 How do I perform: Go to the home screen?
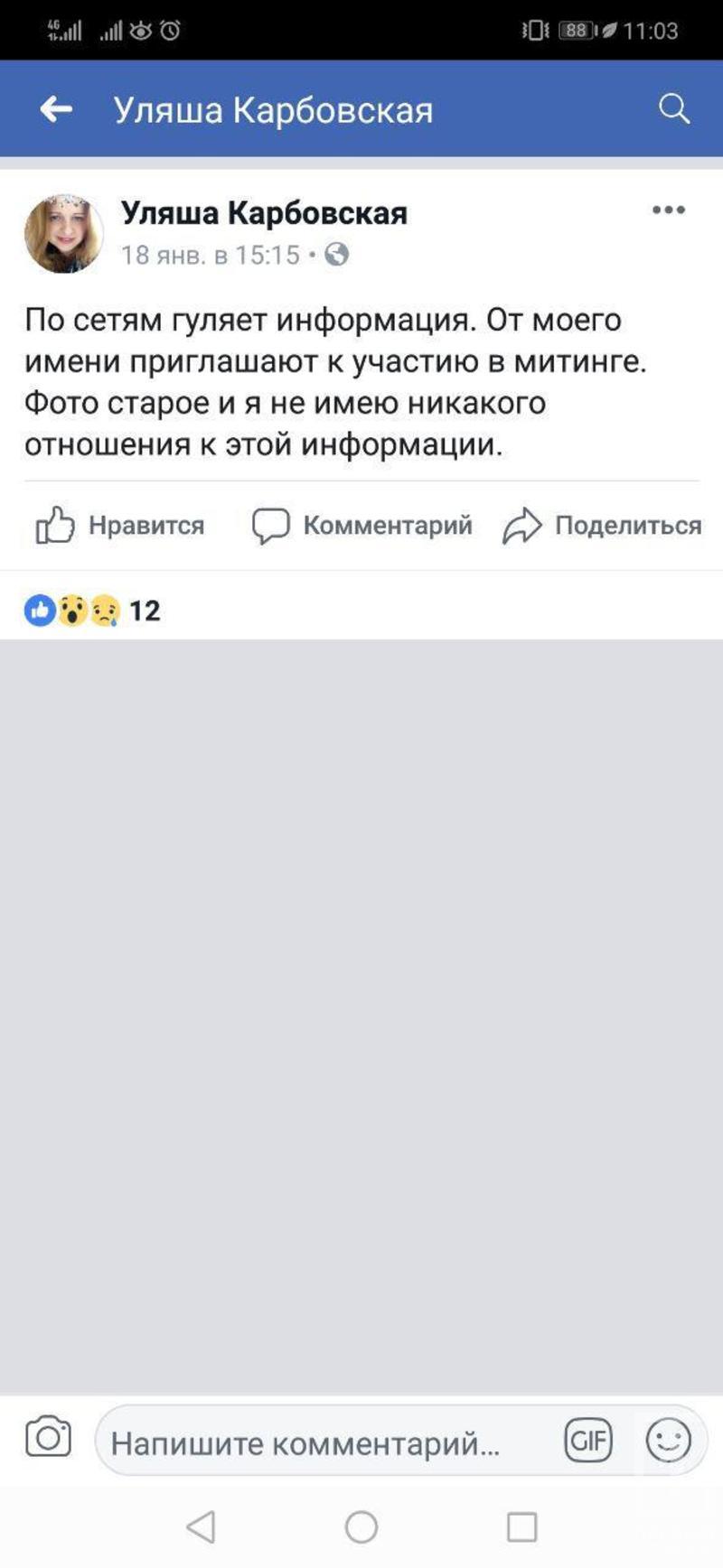(361, 1527)
